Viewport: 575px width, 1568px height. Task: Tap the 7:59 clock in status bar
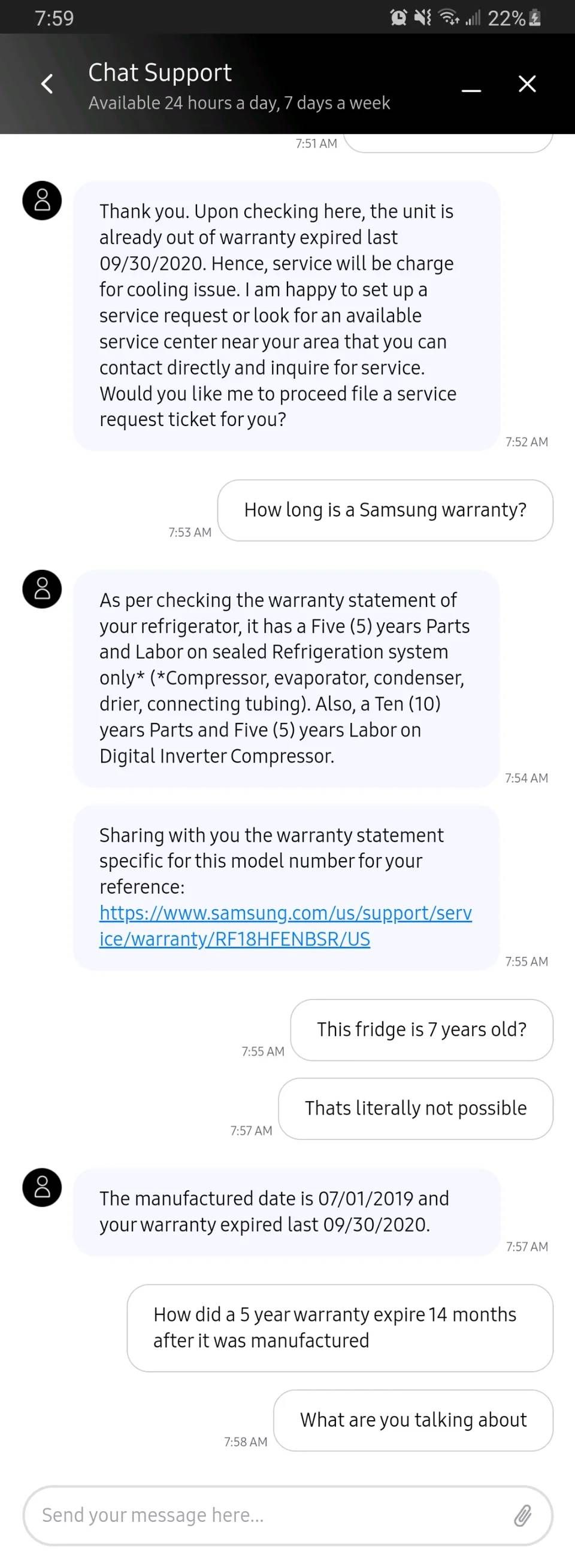point(55,19)
